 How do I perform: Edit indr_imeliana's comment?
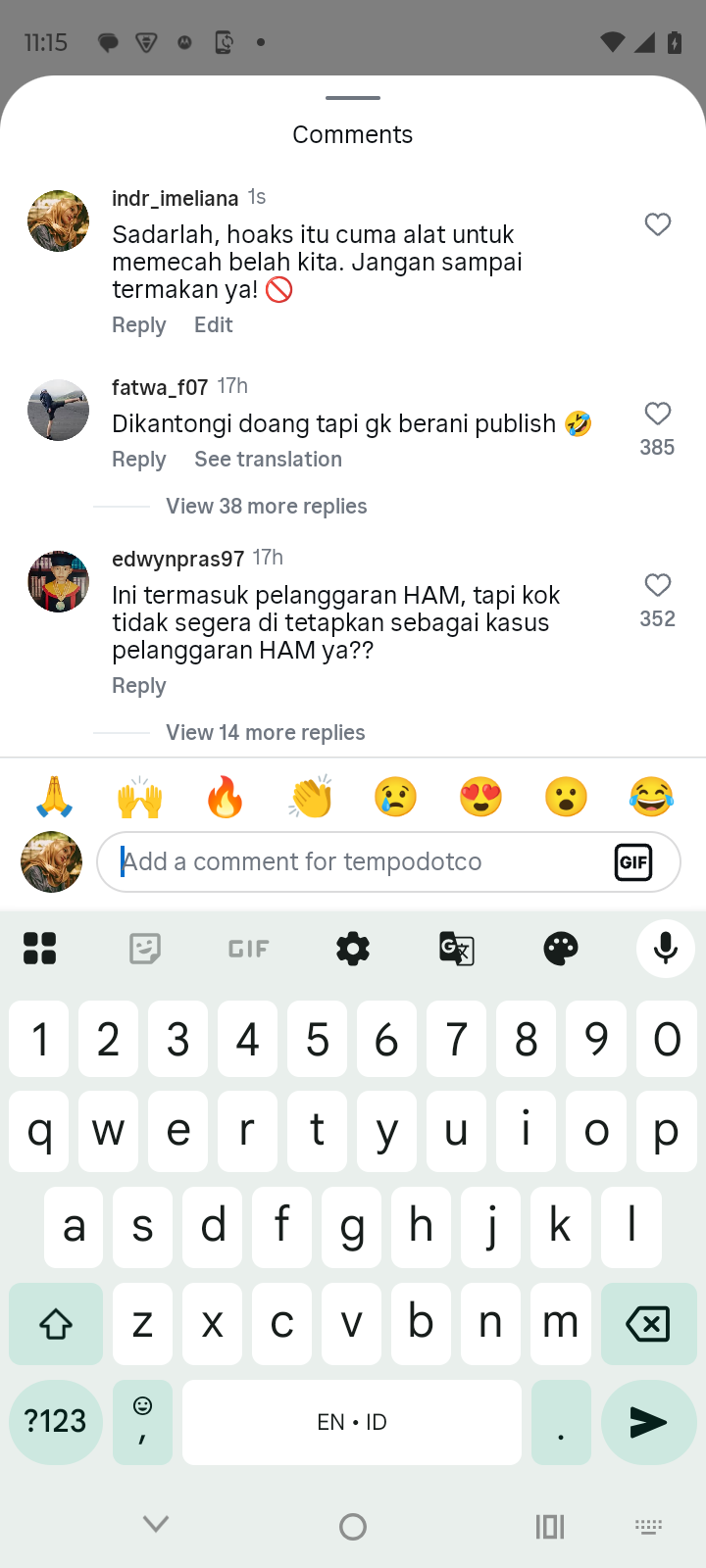click(x=213, y=325)
